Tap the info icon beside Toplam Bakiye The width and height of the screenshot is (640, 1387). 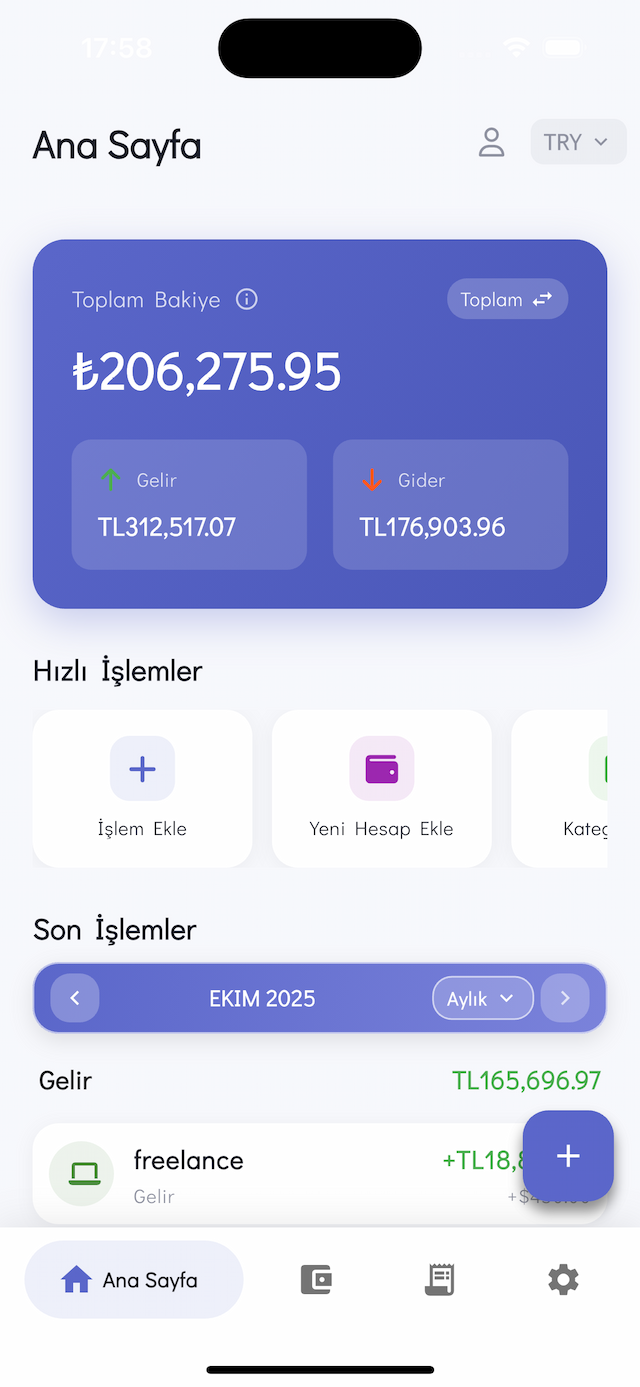click(246, 299)
